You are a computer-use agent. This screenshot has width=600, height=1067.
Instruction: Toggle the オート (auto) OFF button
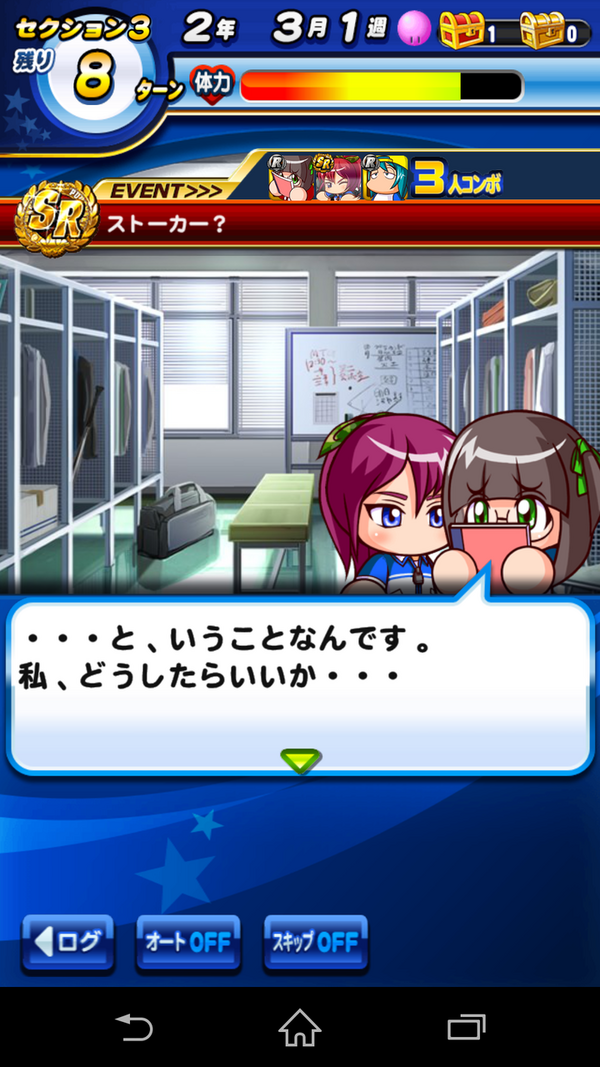[188, 943]
